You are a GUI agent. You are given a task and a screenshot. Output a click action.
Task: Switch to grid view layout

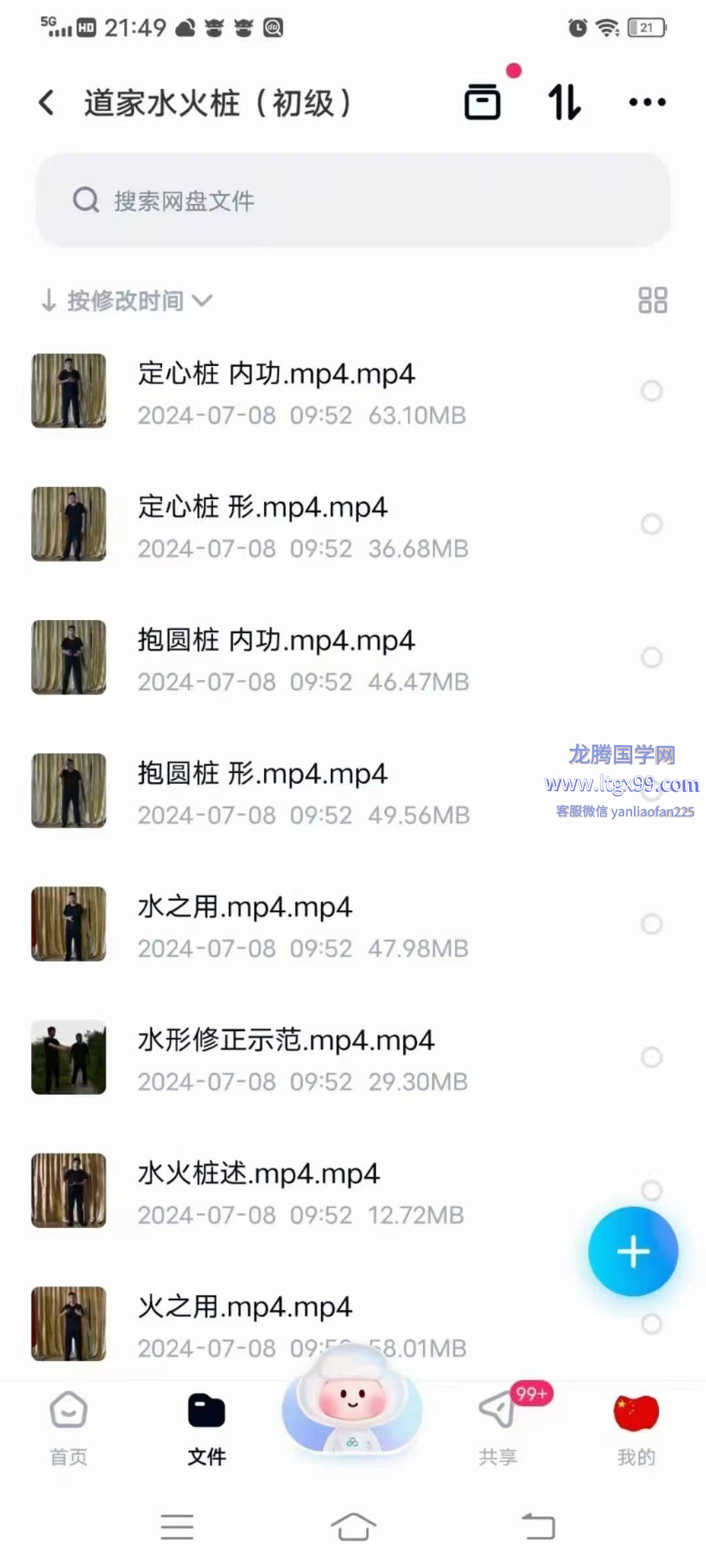tap(652, 301)
